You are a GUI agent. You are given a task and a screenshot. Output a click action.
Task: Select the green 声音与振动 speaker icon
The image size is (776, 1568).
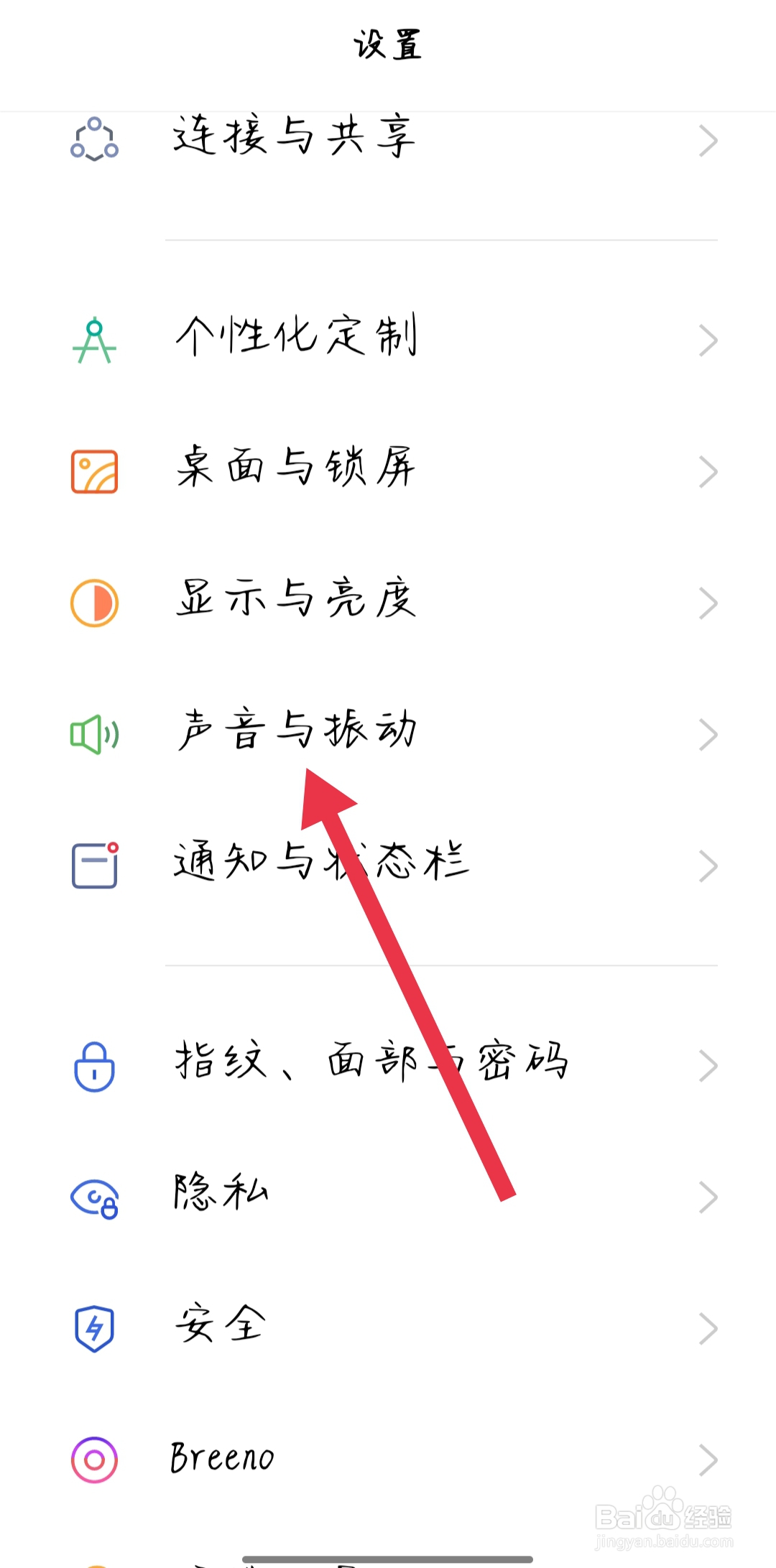pos(94,733)
